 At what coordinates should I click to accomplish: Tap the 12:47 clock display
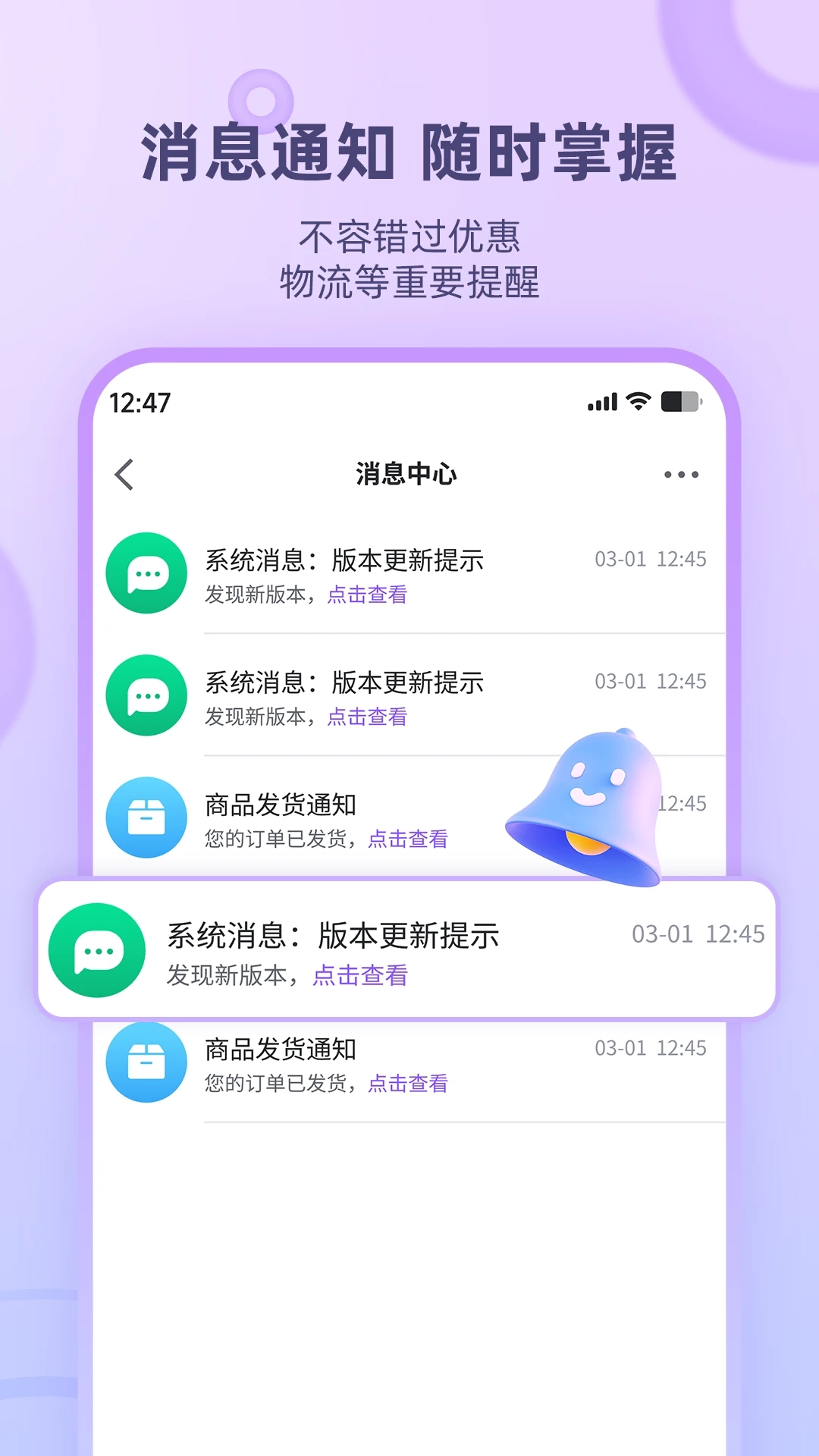140,403
